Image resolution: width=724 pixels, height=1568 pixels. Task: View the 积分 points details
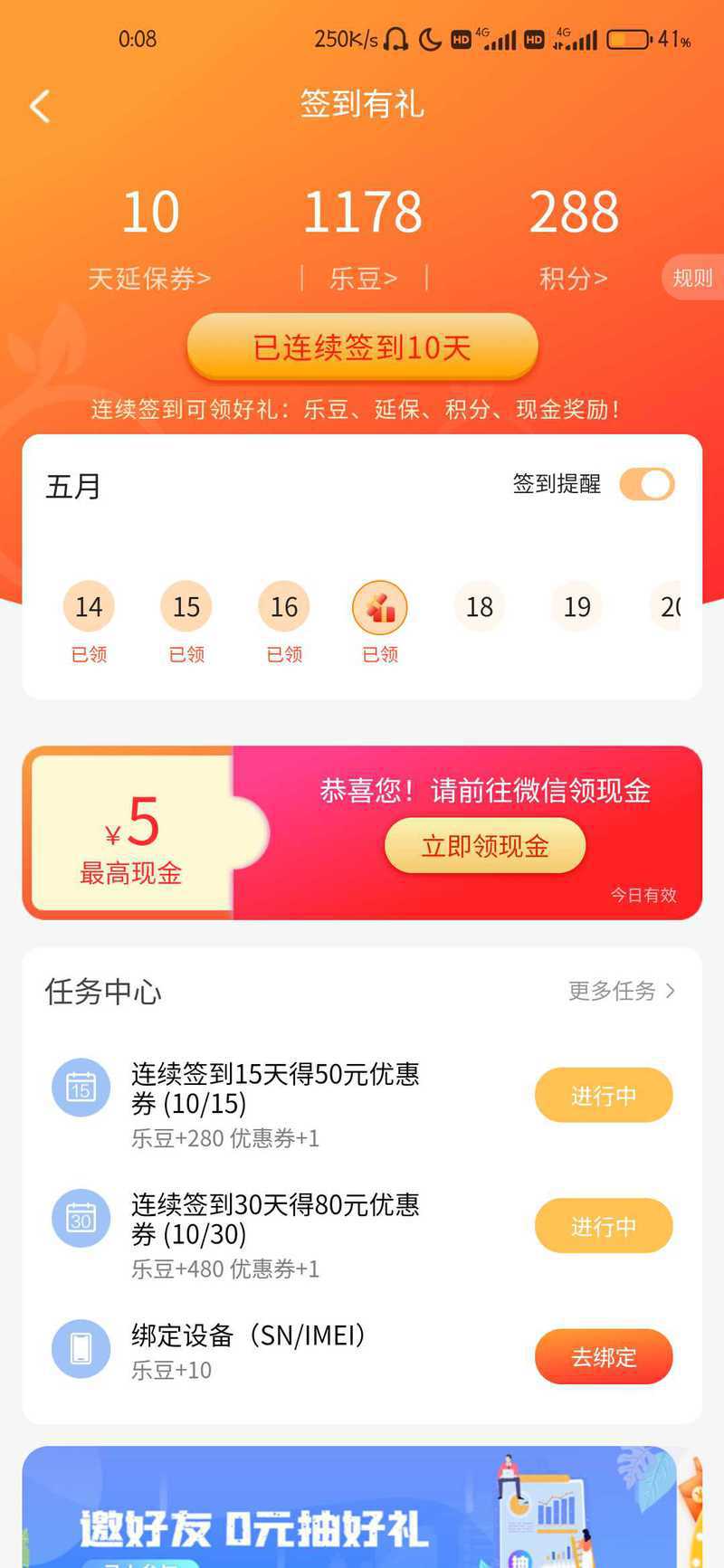coord(573,278)
